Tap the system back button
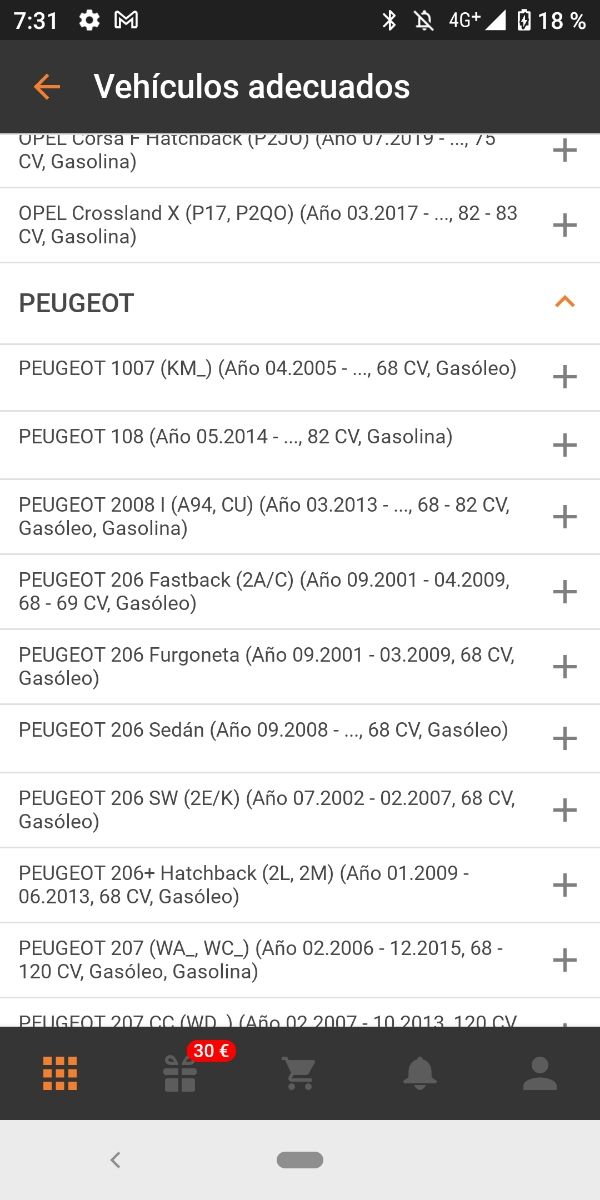 115,1160
